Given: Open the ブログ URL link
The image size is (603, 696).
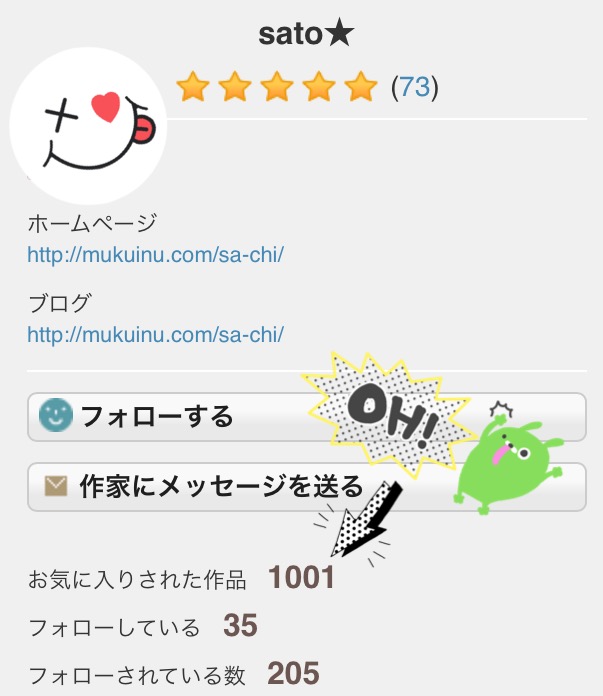Looking at the screenshot, I should [156, 334].
